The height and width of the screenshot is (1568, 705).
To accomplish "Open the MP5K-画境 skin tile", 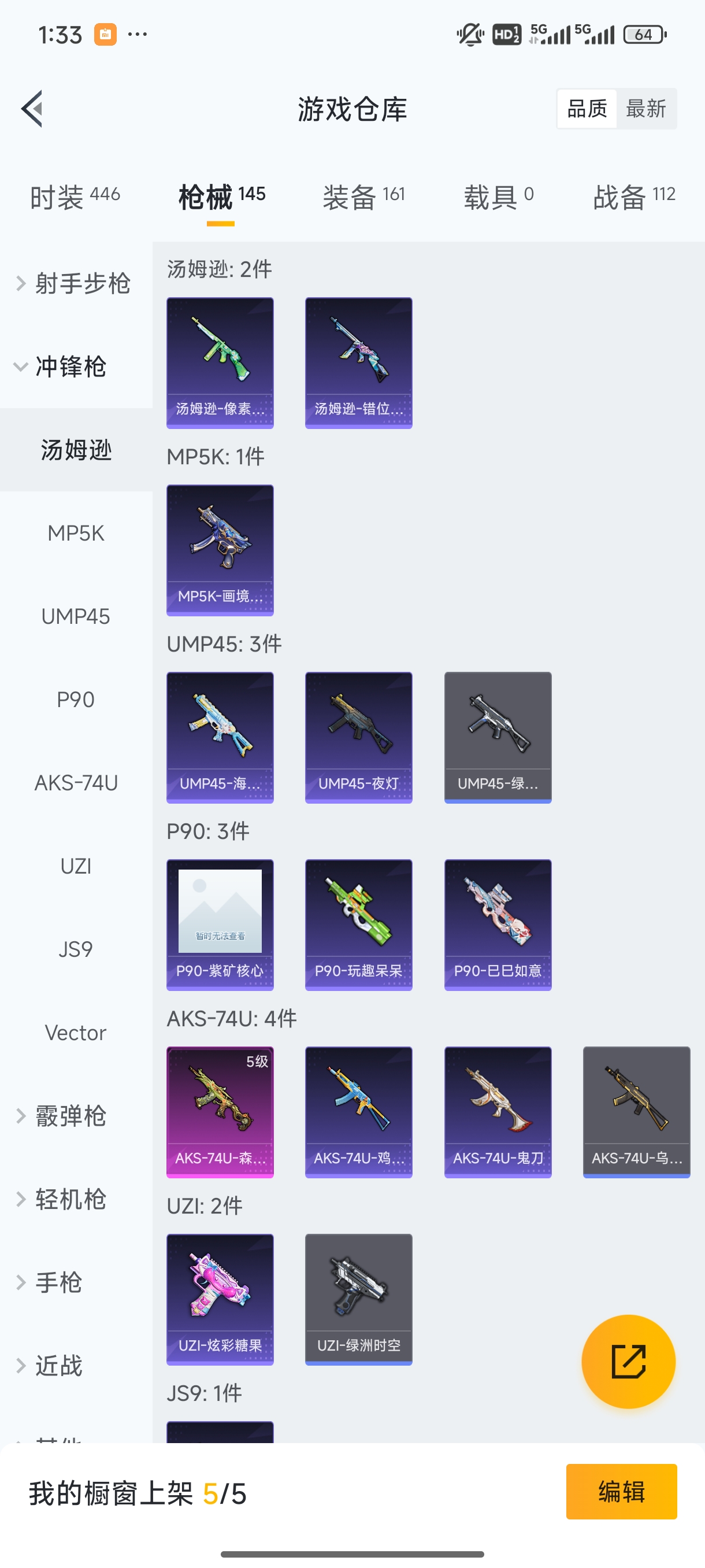I will point(220,550).
